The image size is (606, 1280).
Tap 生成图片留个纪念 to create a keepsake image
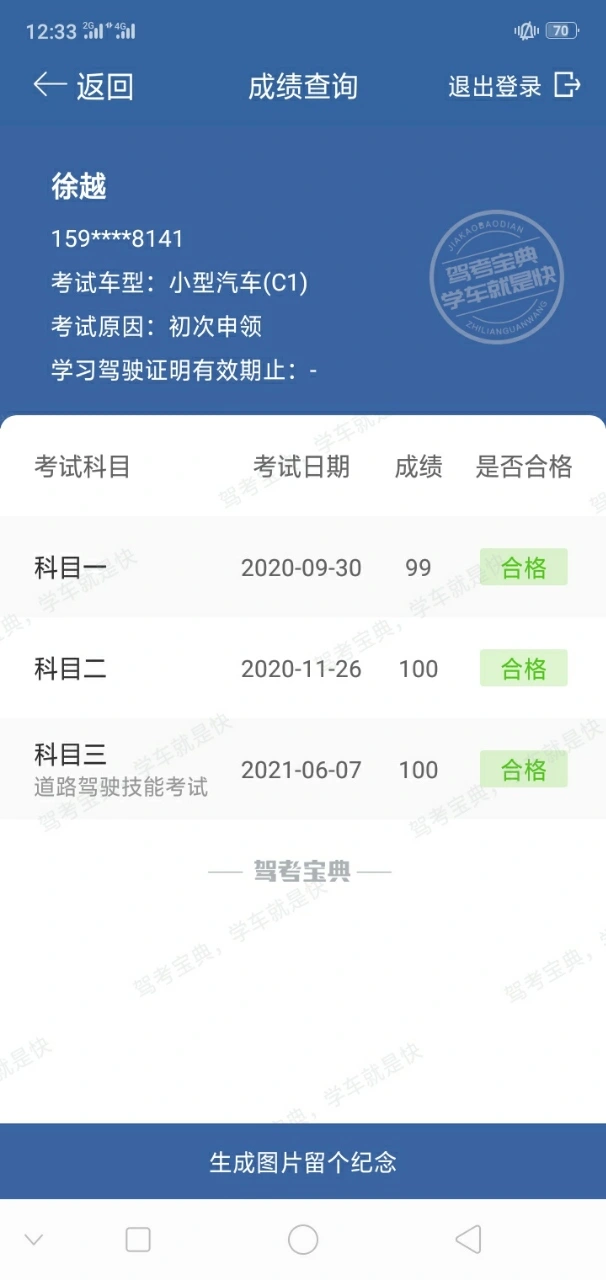[303, 1161]
